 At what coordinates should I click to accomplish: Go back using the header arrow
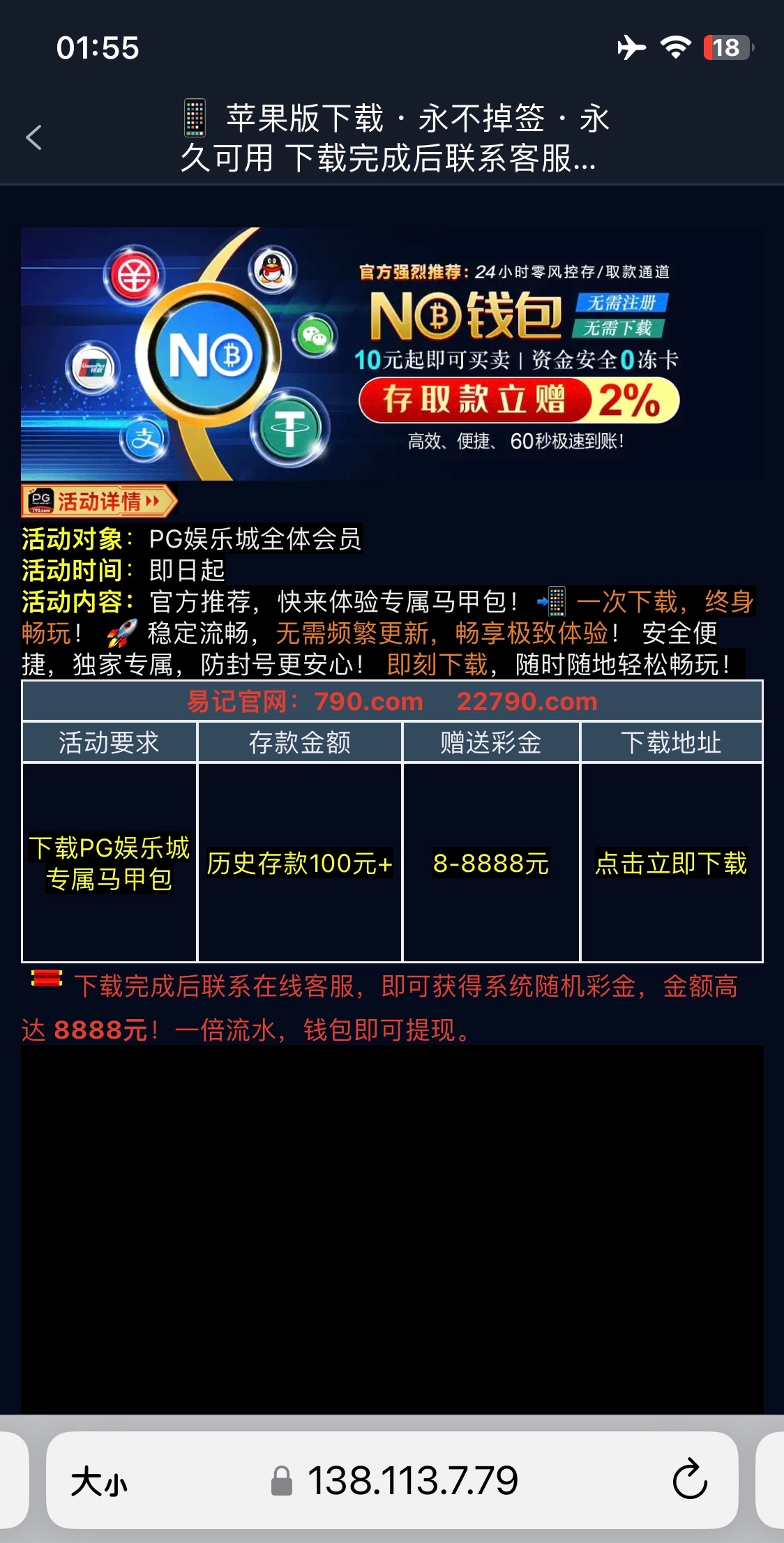(x=33, y=137)
